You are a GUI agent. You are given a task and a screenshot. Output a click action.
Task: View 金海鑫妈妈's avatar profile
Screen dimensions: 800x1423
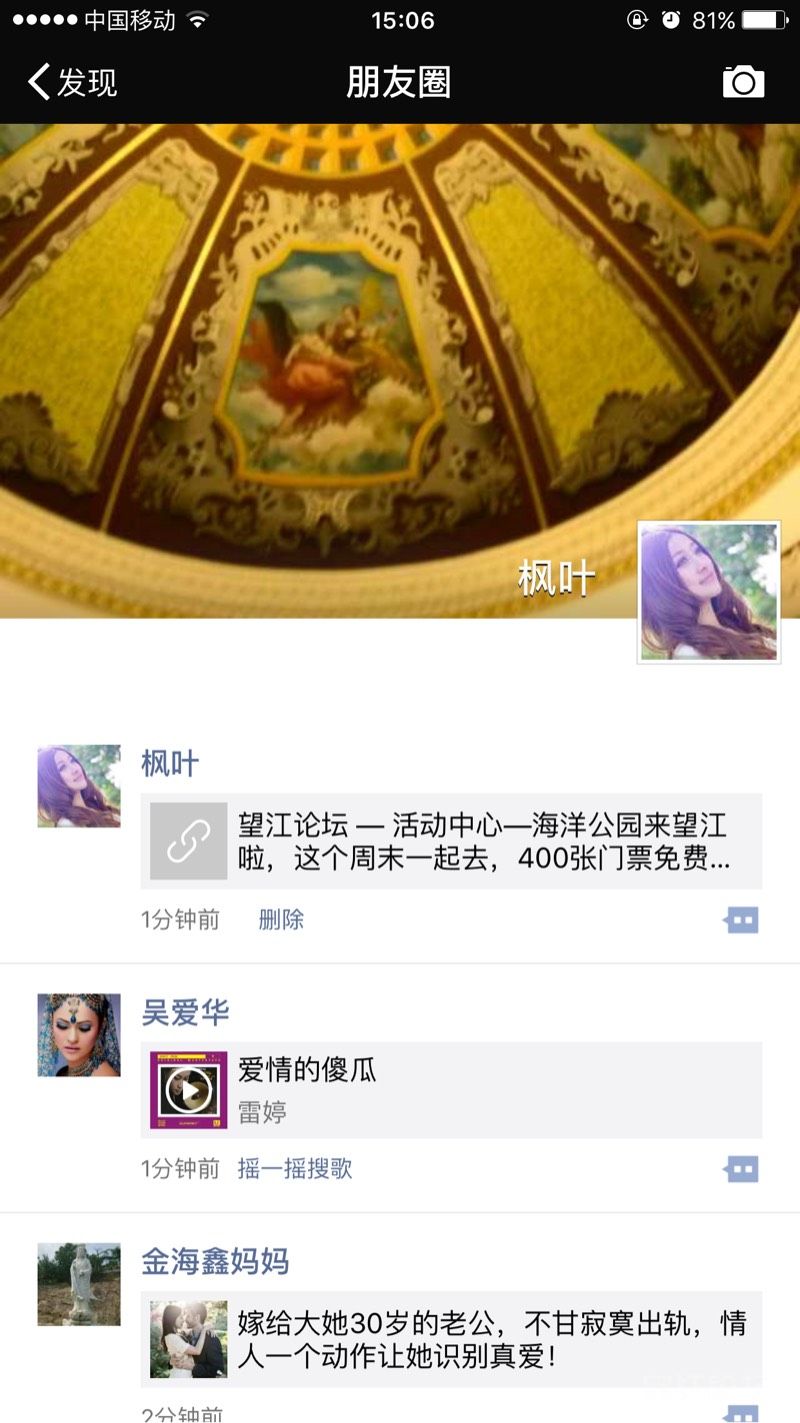tap(79, 1284)
